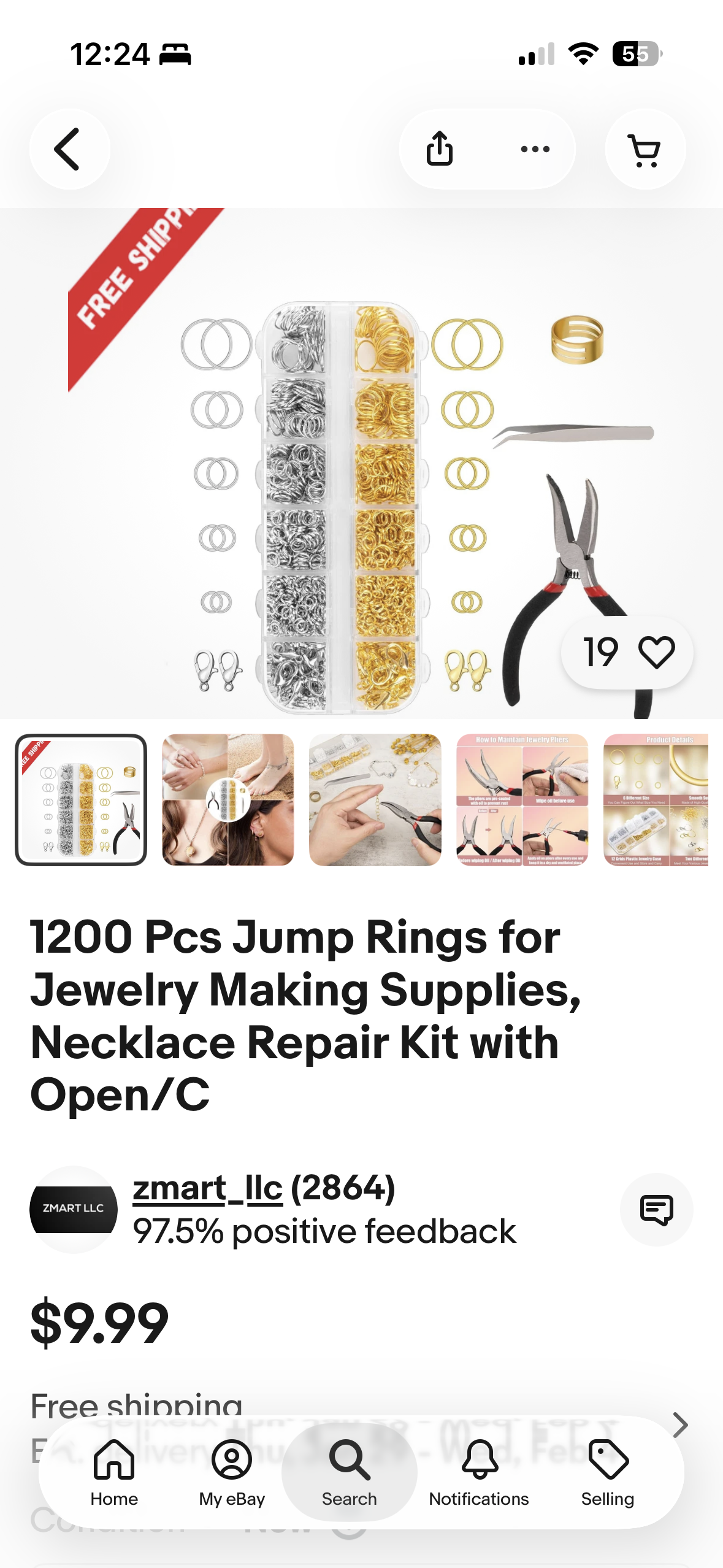Screen dimensions: 723x1568
Task: Select the first thumbnail with case and pliers
Action: (x=81, y=800)
